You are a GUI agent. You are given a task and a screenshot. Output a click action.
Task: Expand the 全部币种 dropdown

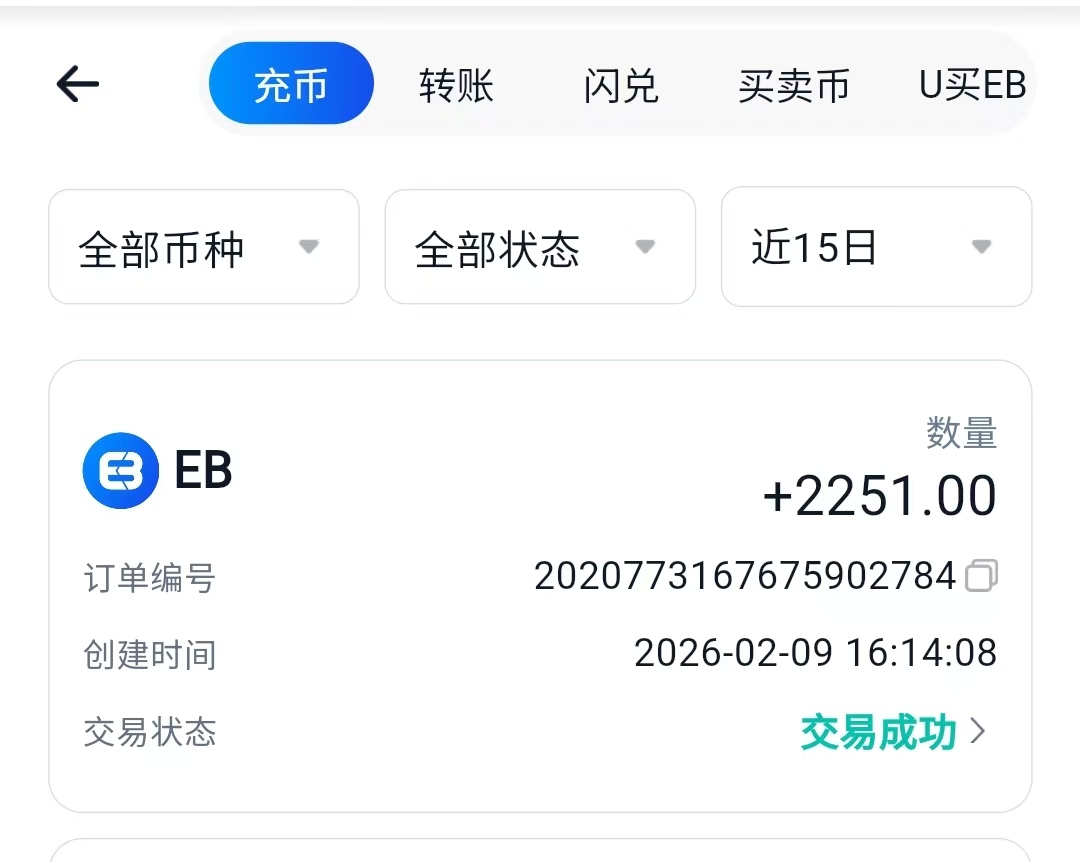coord(203,247)
